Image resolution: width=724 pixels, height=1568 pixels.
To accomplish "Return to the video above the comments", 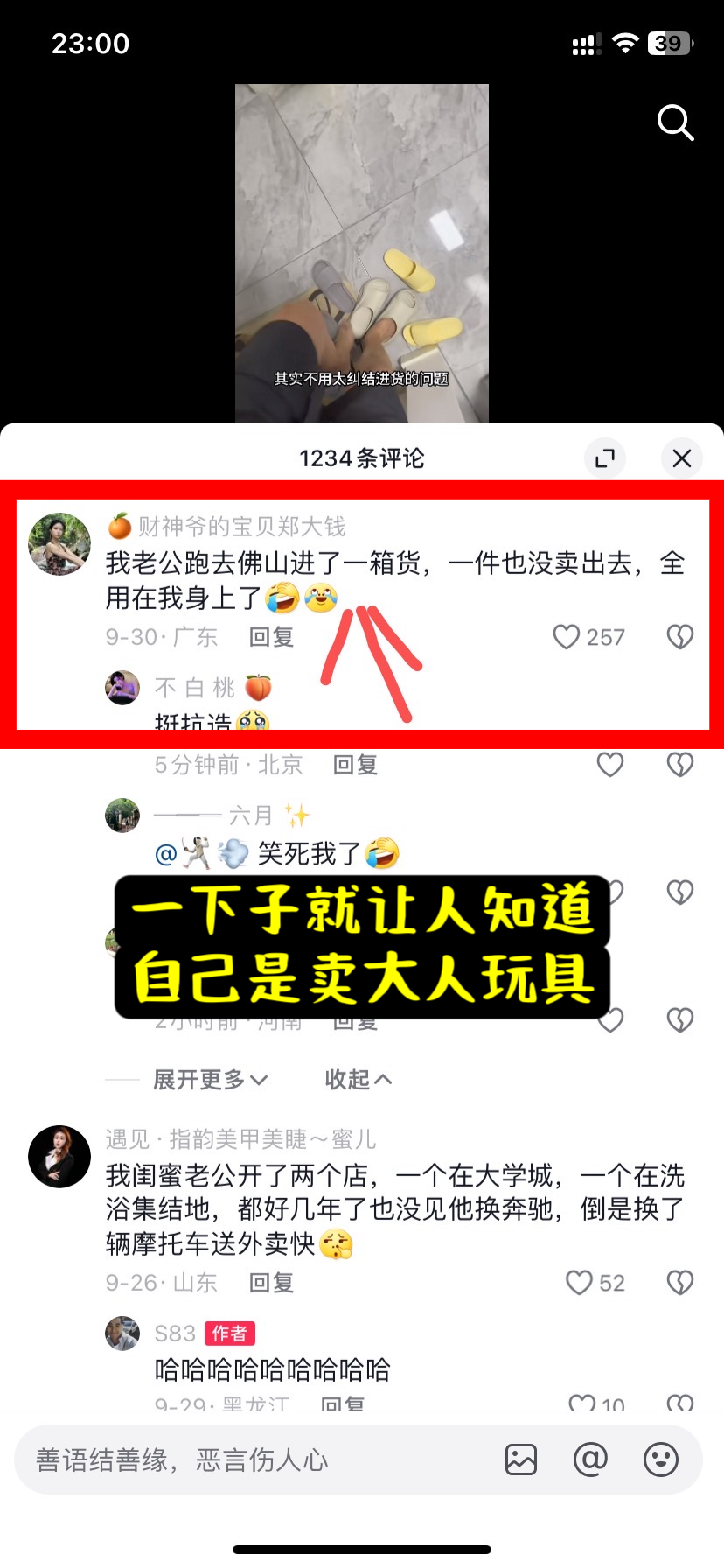I will coord(361,254).
